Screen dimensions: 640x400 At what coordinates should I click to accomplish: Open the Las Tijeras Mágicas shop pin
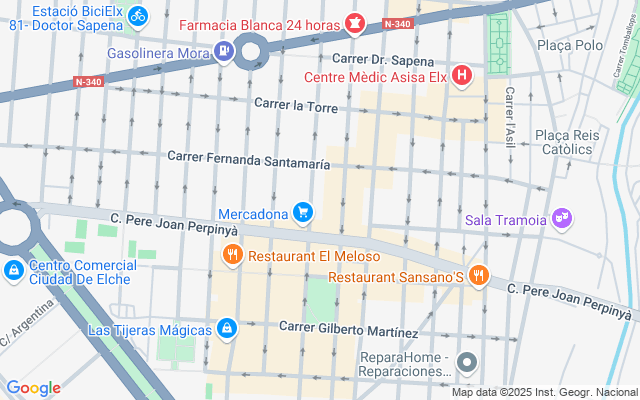(227, 329)
